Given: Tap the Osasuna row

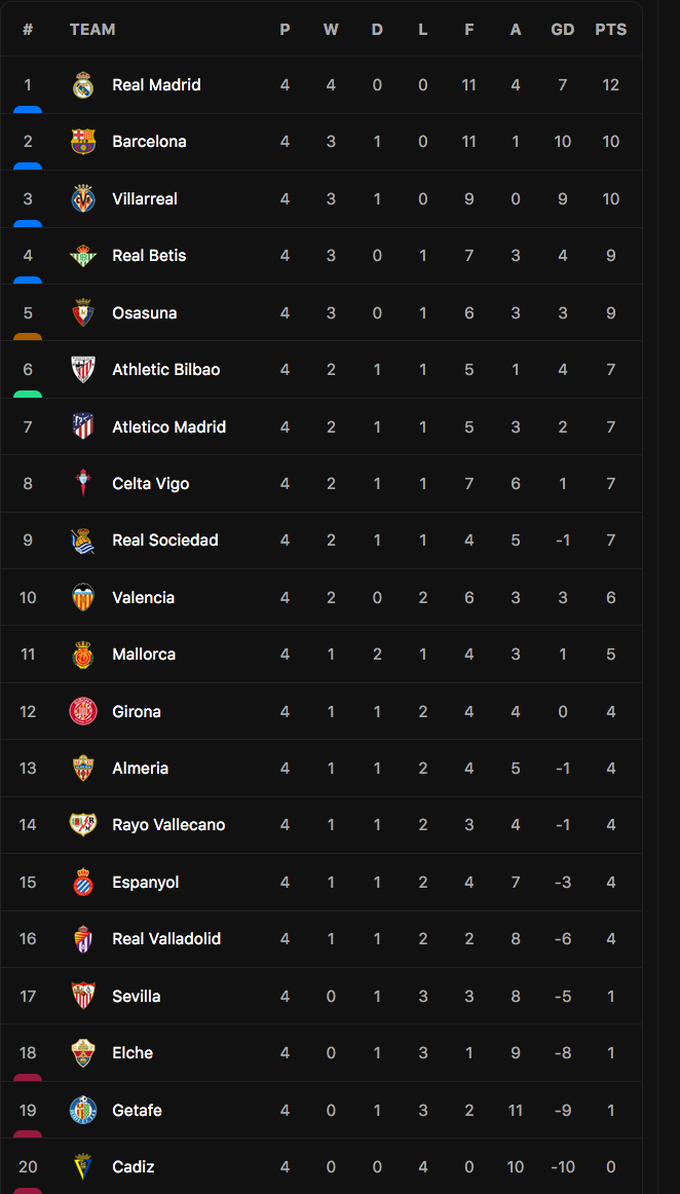Looking at the screenshot, I should point(321,313).
